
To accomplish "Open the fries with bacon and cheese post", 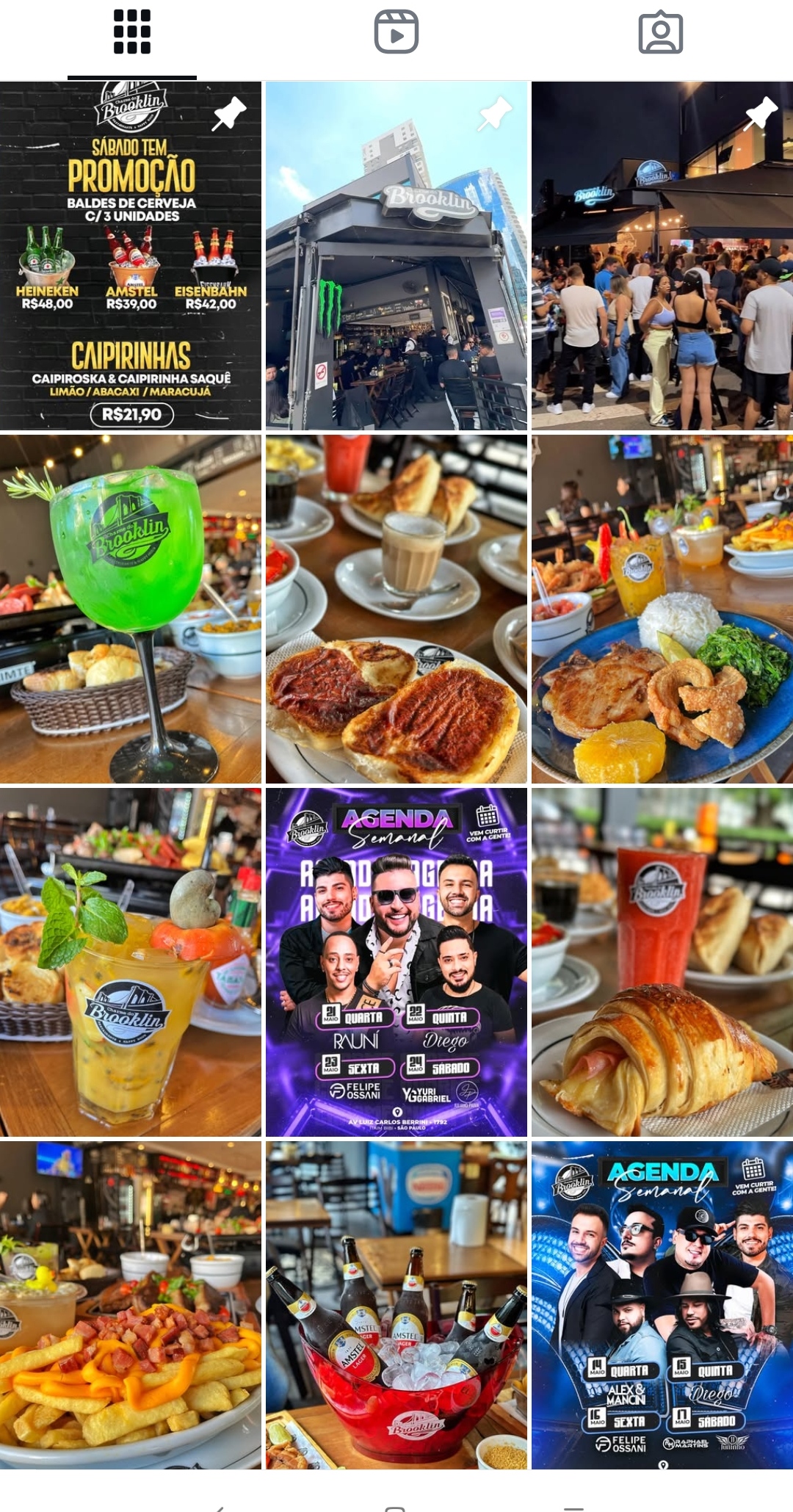I will 131,1305.
